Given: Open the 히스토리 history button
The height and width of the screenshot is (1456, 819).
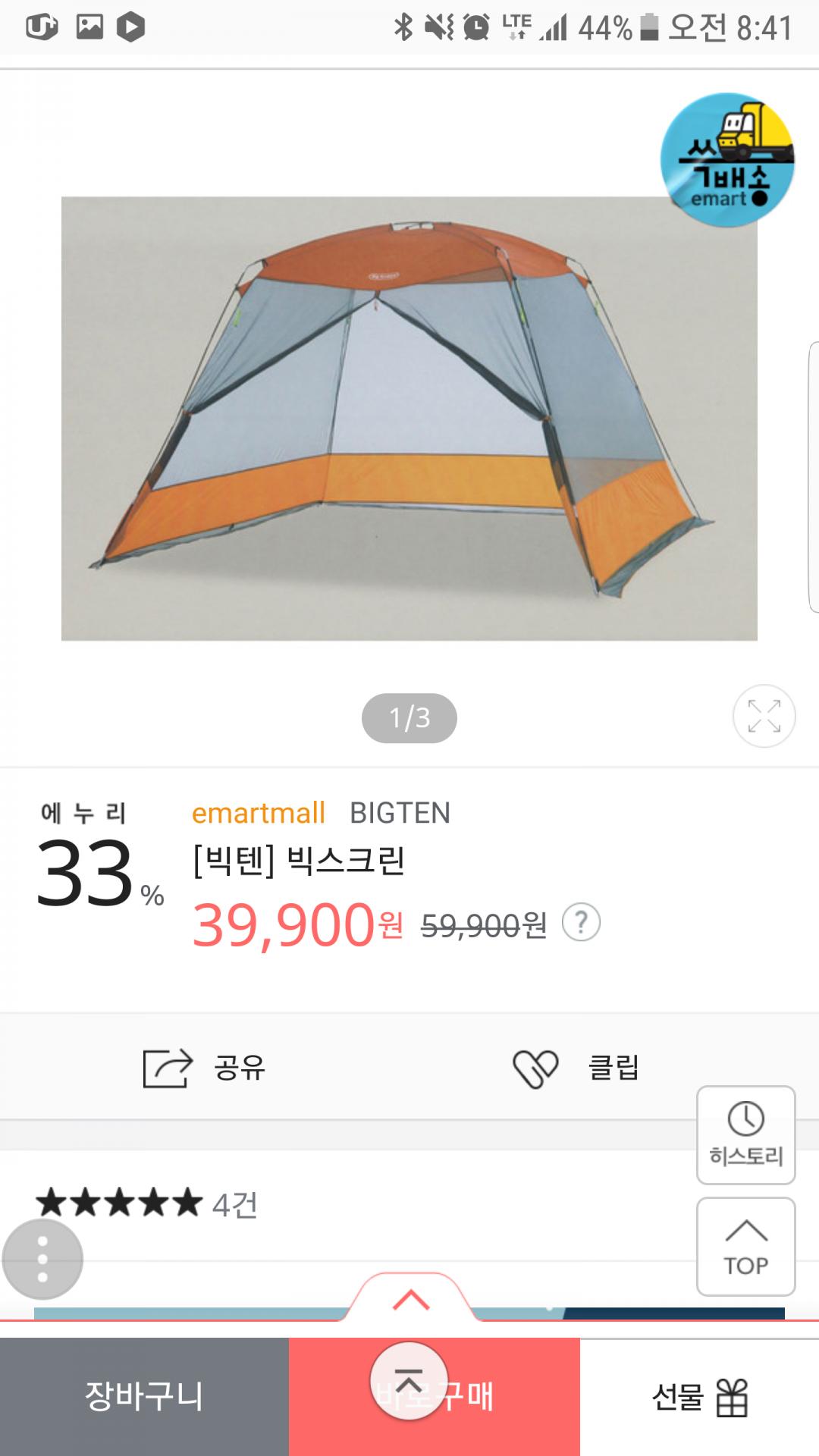Looking at the screenshot, I should (745, 1135).
